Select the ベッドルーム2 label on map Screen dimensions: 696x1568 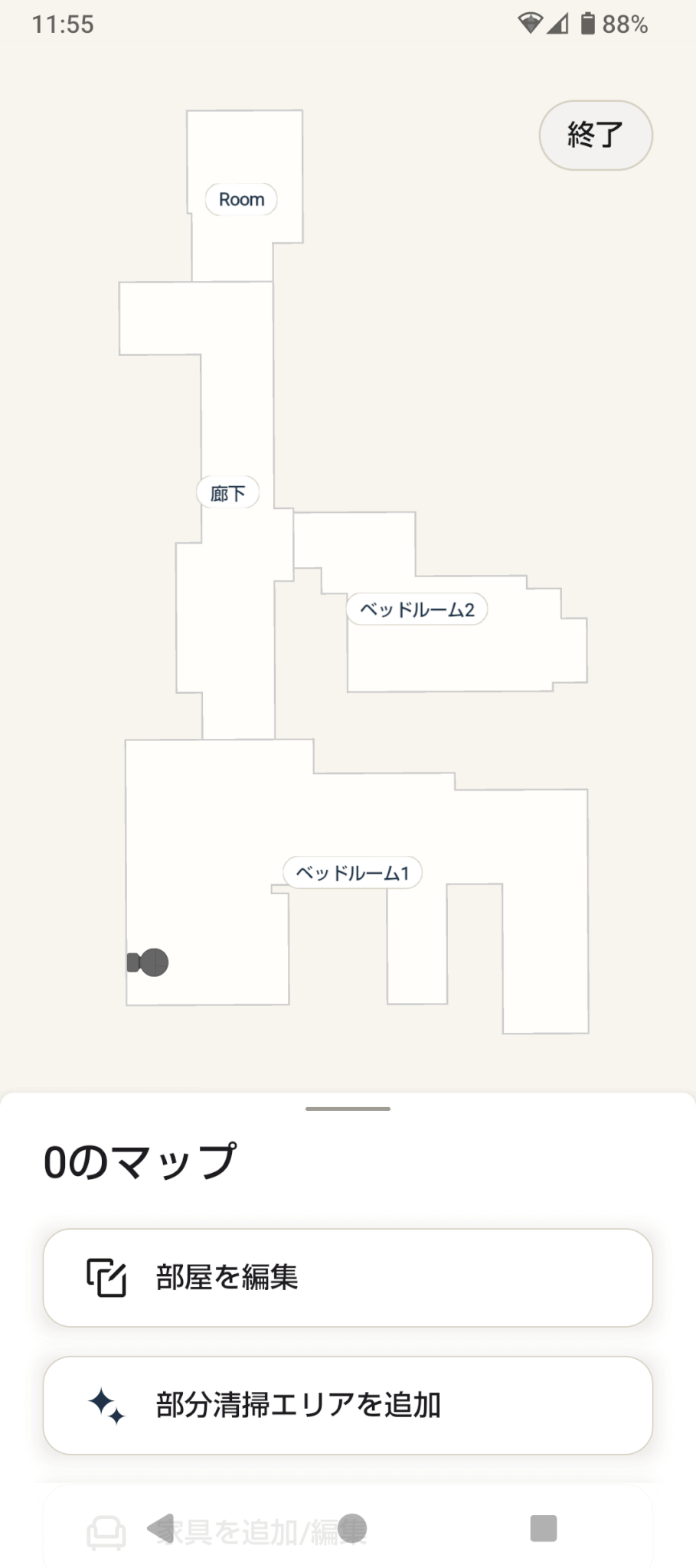coord(417,609)
